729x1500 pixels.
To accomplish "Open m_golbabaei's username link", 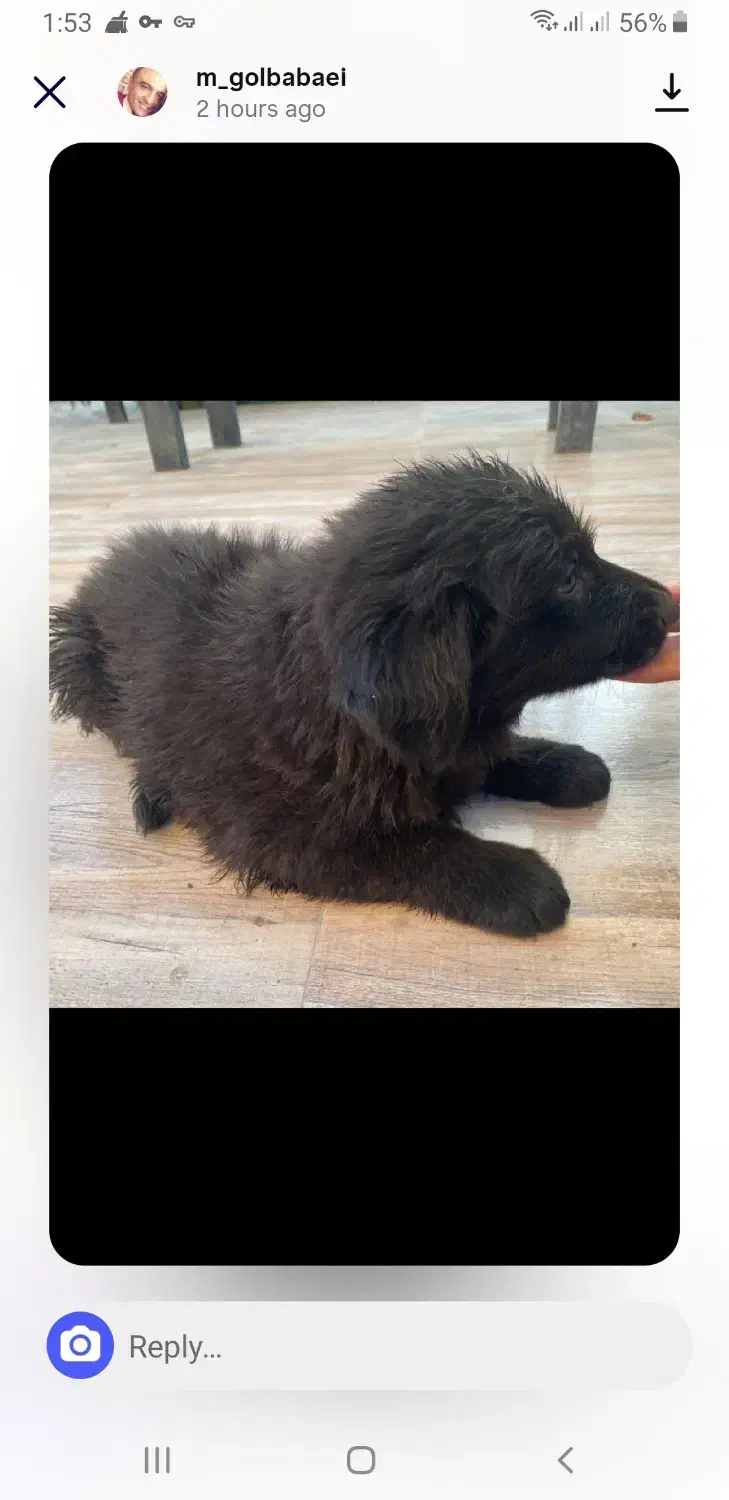I will (x=271, y=78).
